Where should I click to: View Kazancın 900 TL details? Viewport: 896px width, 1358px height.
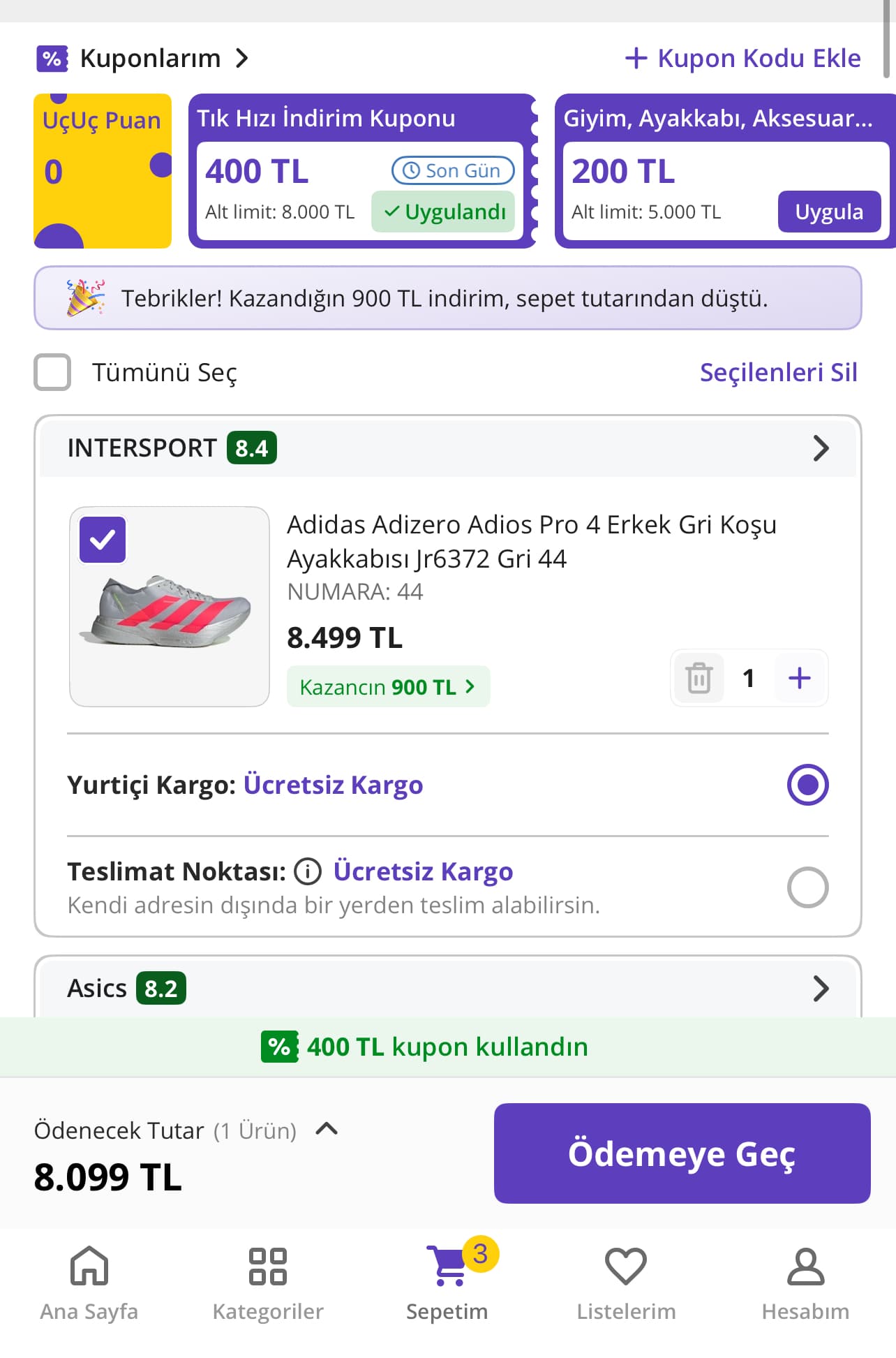coord(388,687)
